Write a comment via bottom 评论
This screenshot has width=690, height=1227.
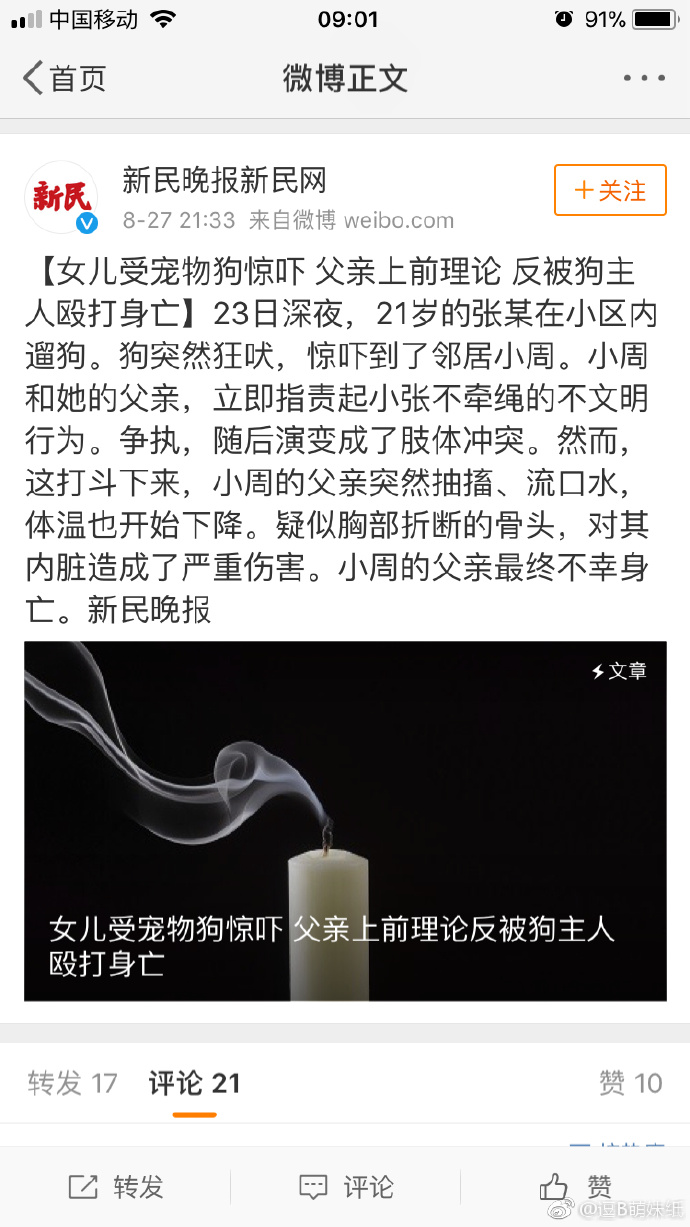coord(346,1187)
